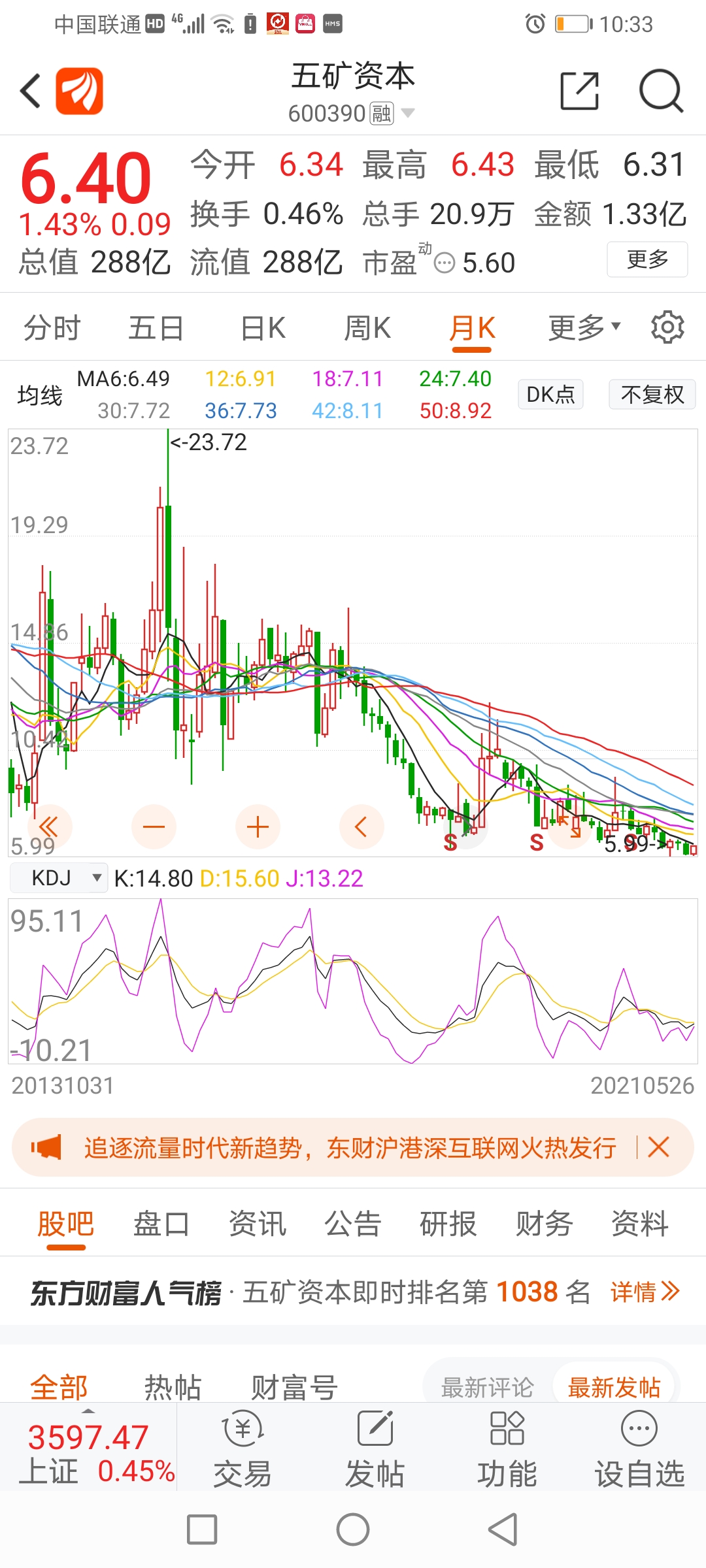
Task: Zoom in chart with plus button
Action: [258, 827]
